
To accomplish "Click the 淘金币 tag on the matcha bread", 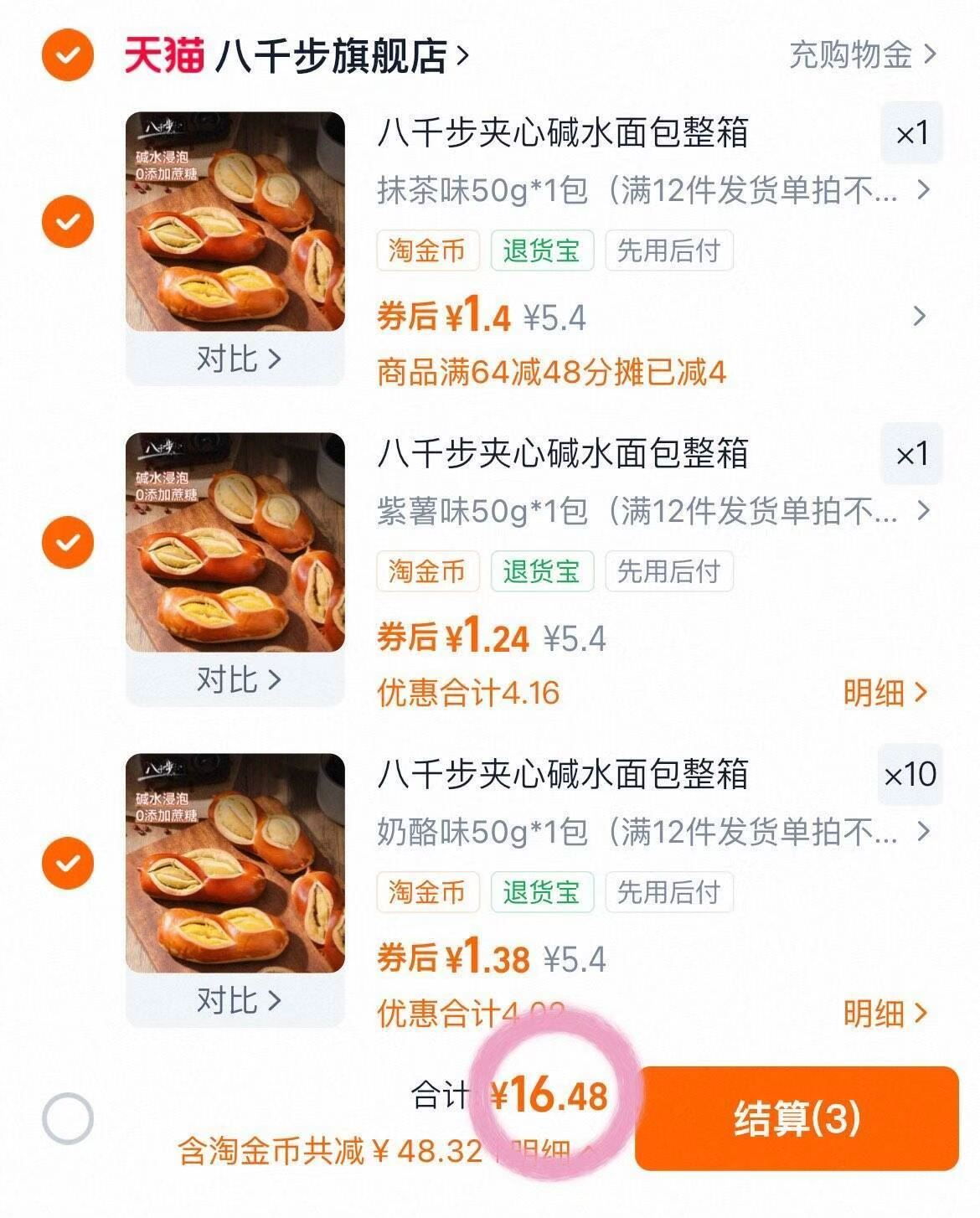I will [428, 250].
